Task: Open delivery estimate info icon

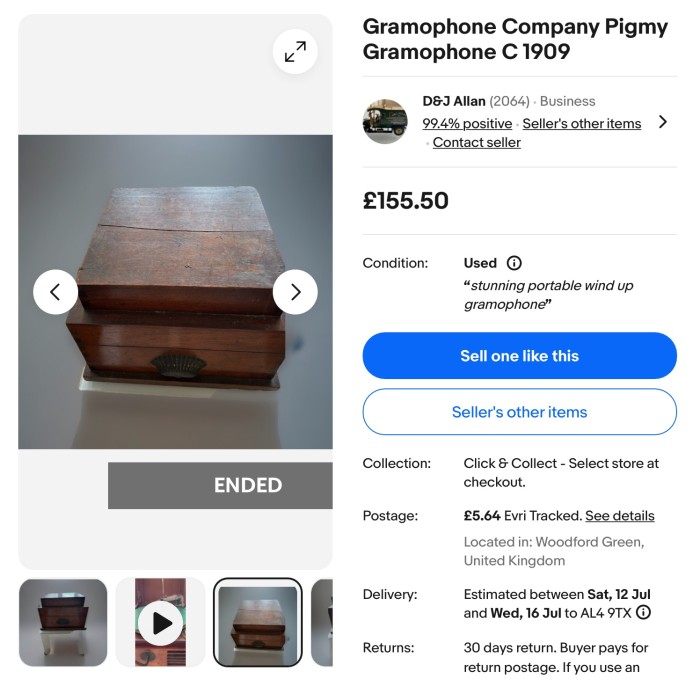Action: pos(644,613)
